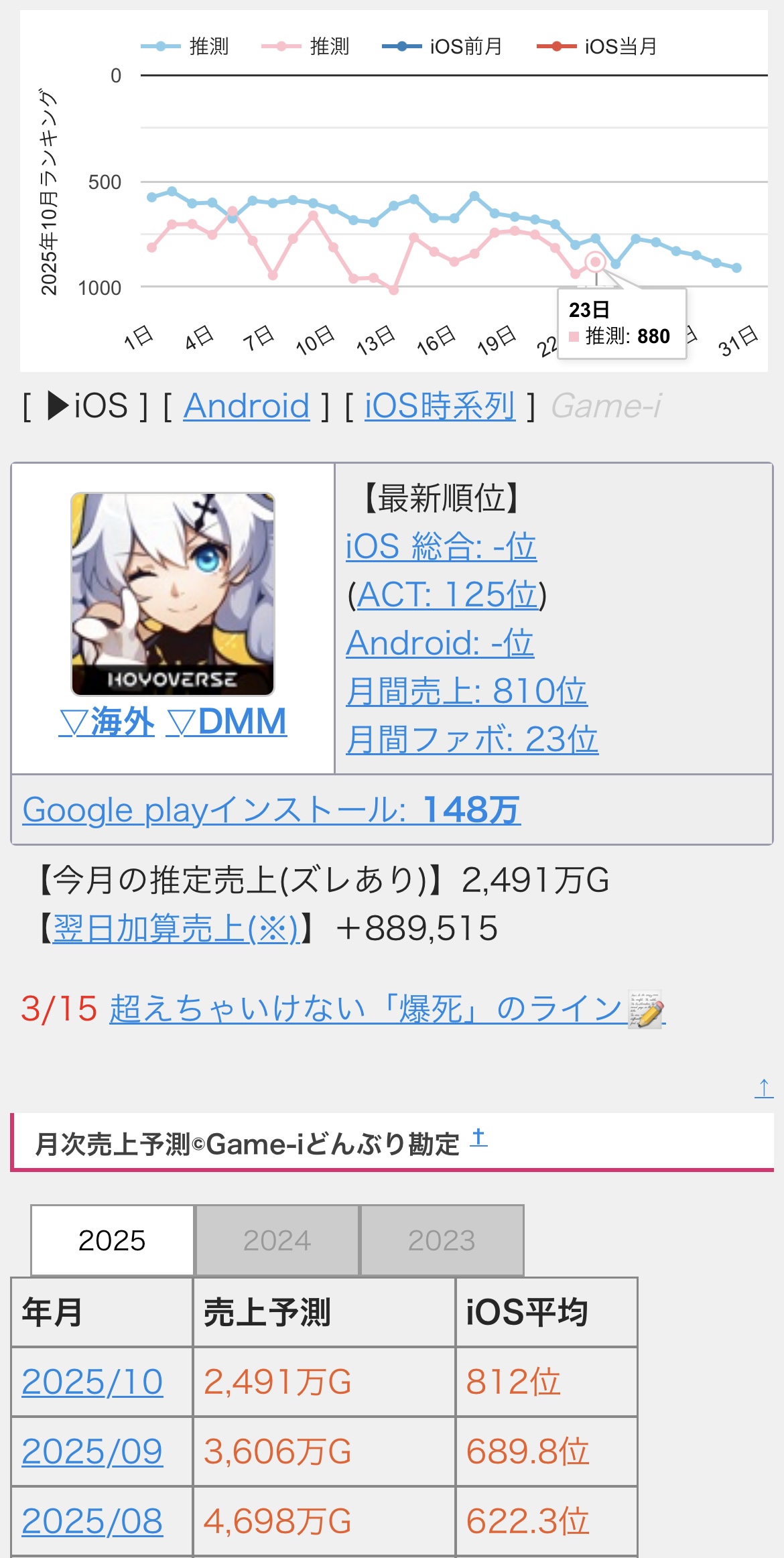The image size is (784, 1558).
Task: Open the 2025/08 monthly data
Action: [x=92, y=1521]
